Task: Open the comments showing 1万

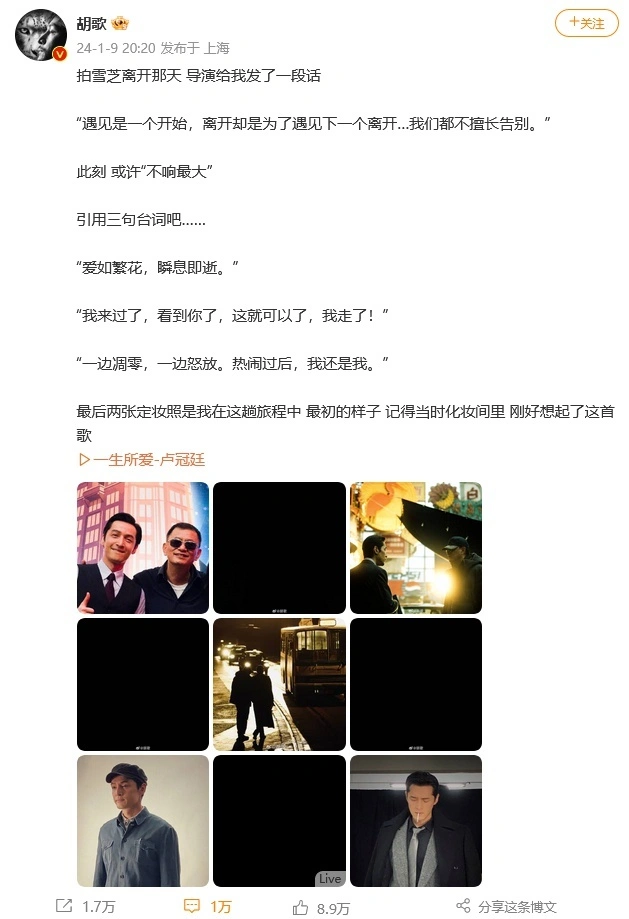Action: tap(208, 906)
